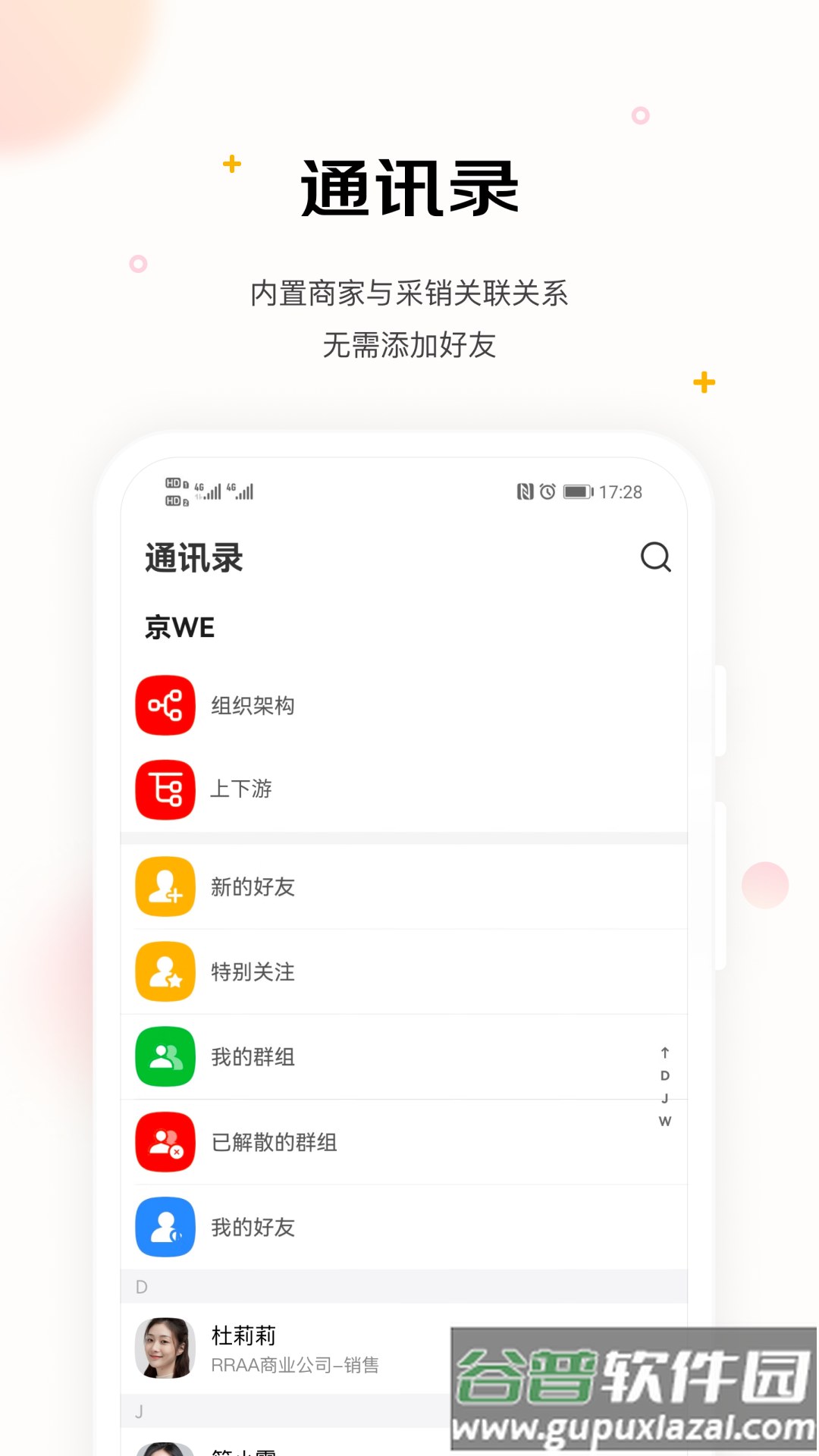This screenshot has height=1456, width=819.
Task: Select letter J in the alphabet index
Action: [665, 1097]
